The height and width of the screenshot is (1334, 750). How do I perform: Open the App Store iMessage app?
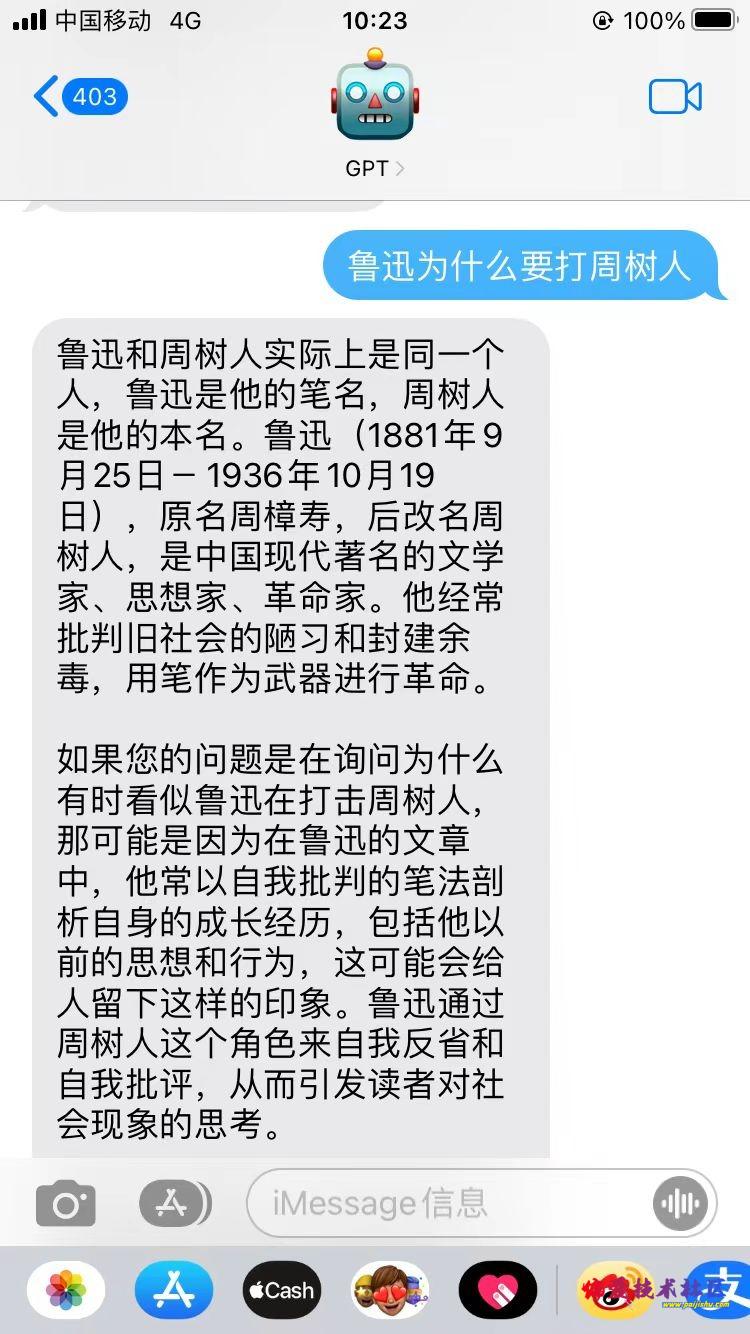174,1290
